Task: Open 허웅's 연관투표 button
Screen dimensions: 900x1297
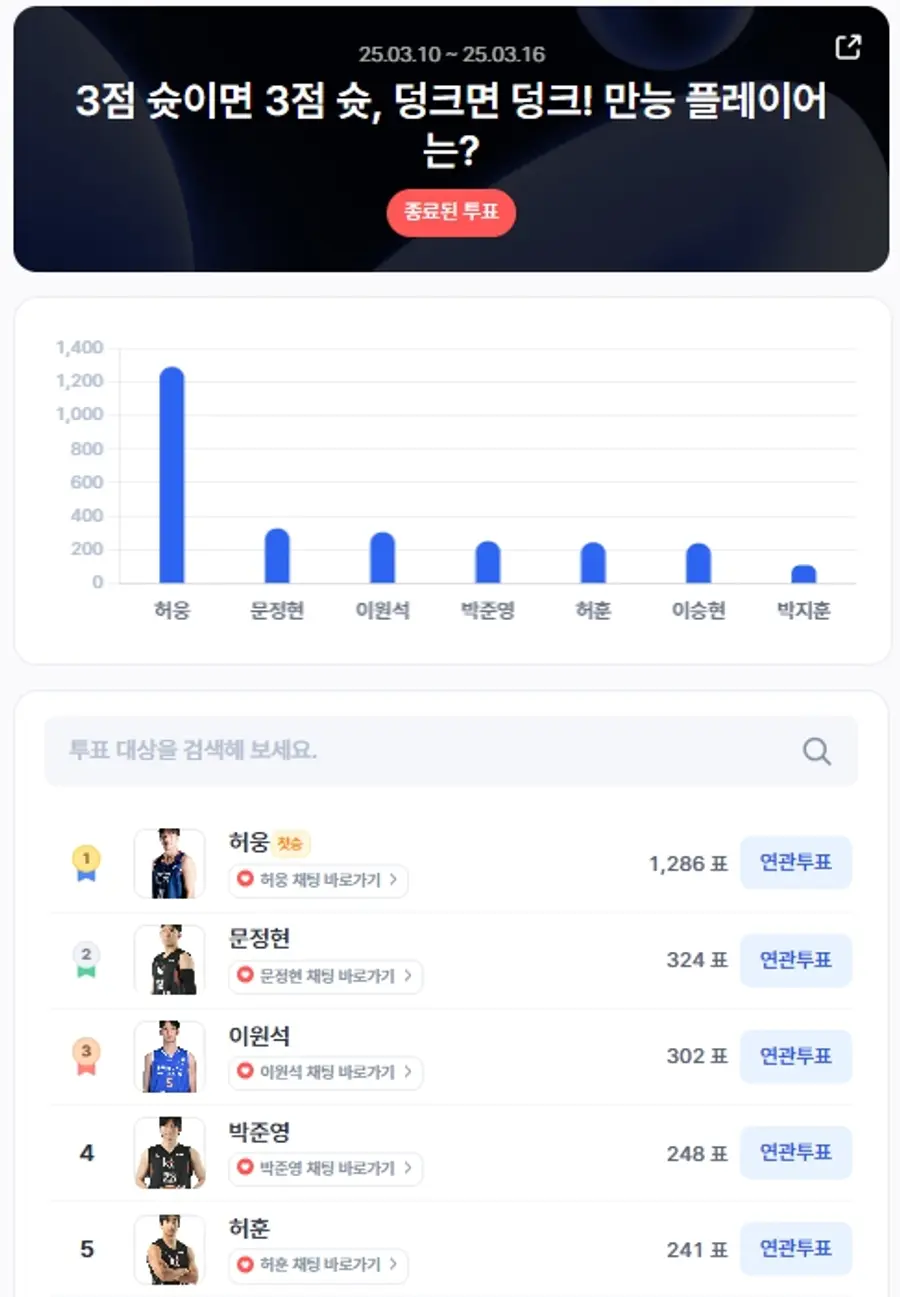Action: [796, 863]
